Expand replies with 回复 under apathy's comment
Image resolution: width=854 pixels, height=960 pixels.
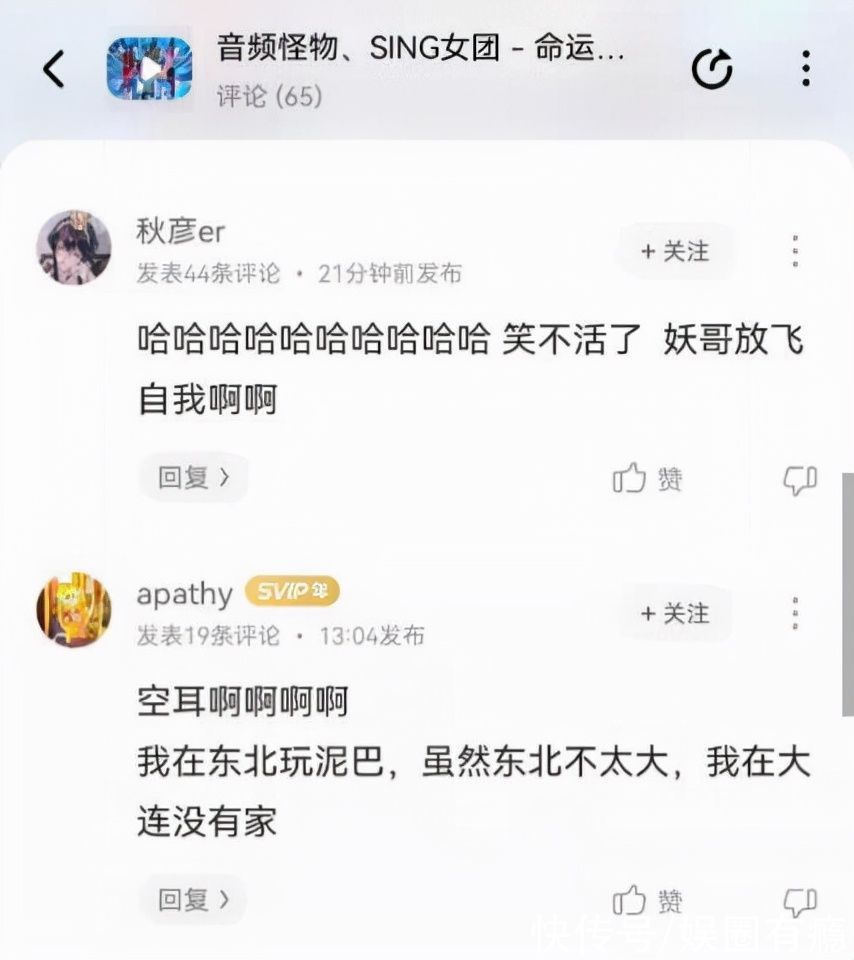click(192, 900)
